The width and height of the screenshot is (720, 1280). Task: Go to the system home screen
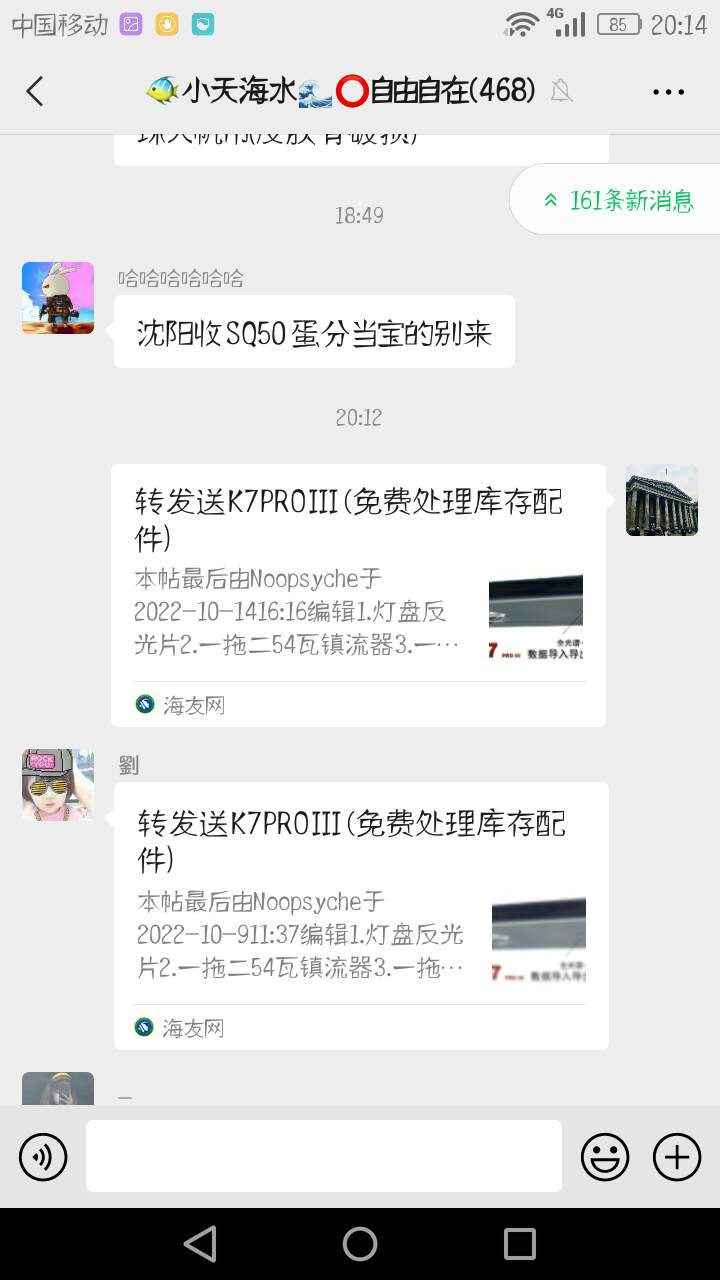[x=360, y=1244]
